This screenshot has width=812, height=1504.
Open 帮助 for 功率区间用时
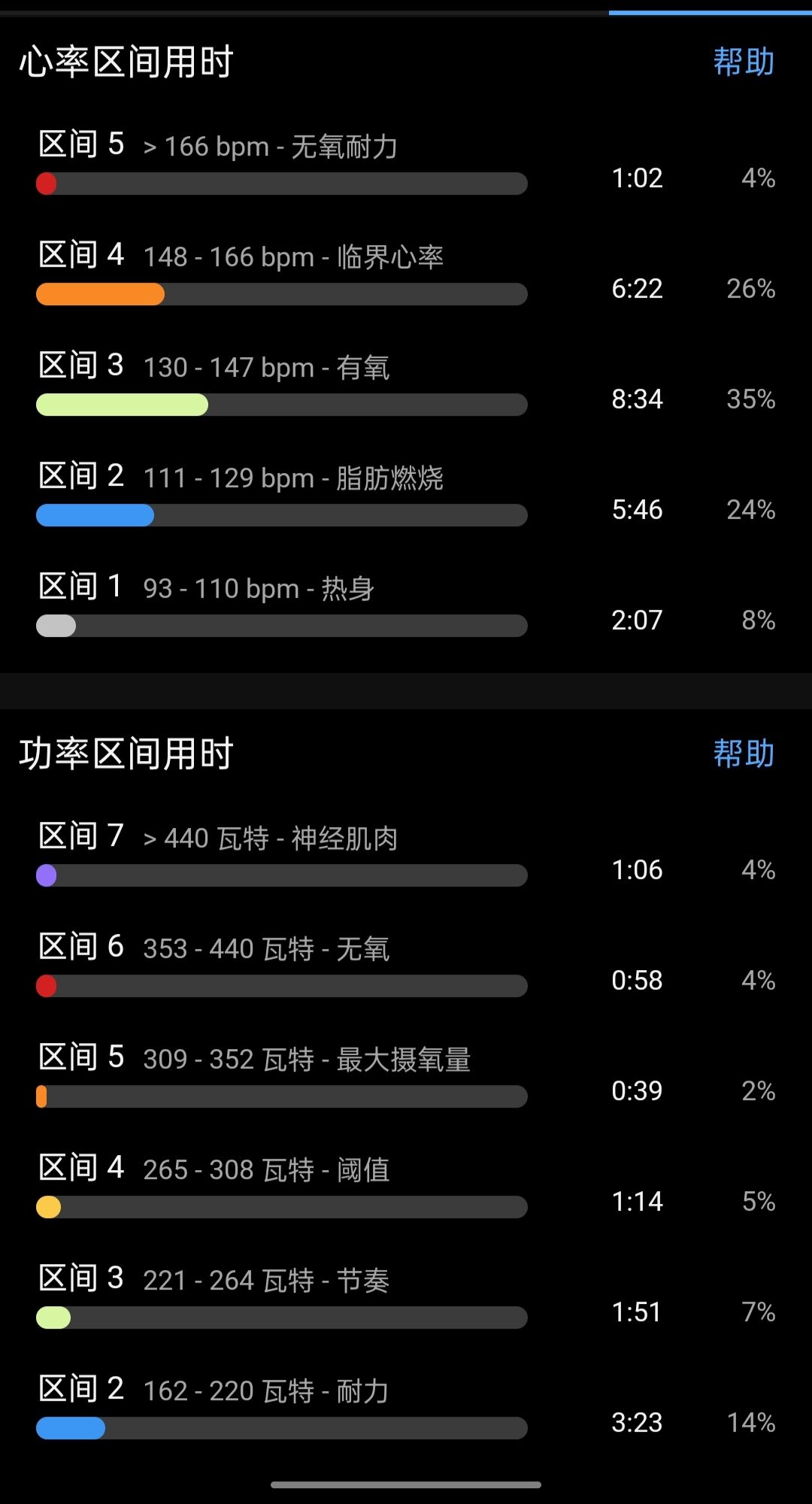[x=744, y=754]
